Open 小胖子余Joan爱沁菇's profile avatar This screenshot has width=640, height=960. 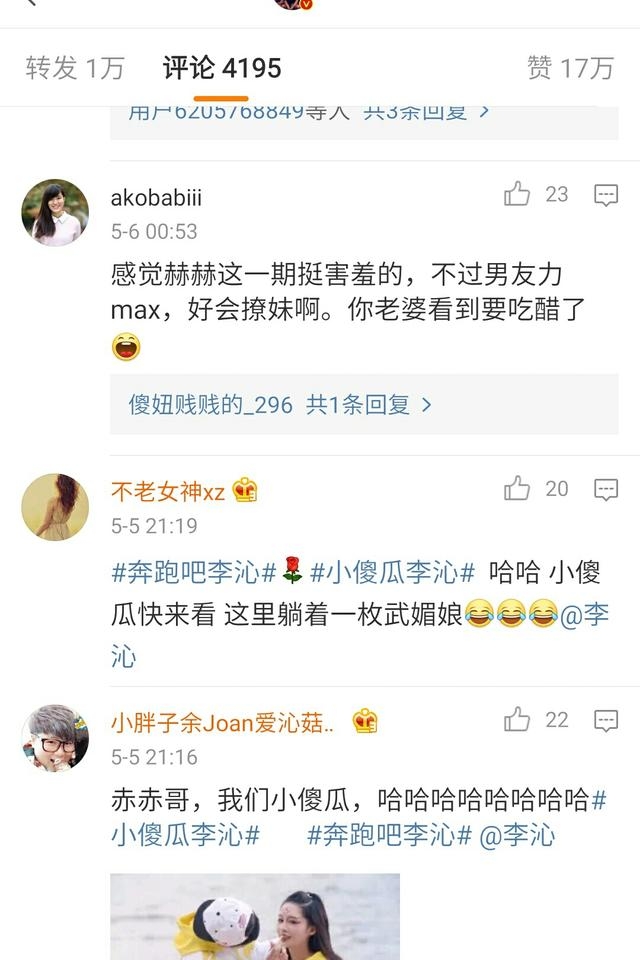[x=55, y=738]
